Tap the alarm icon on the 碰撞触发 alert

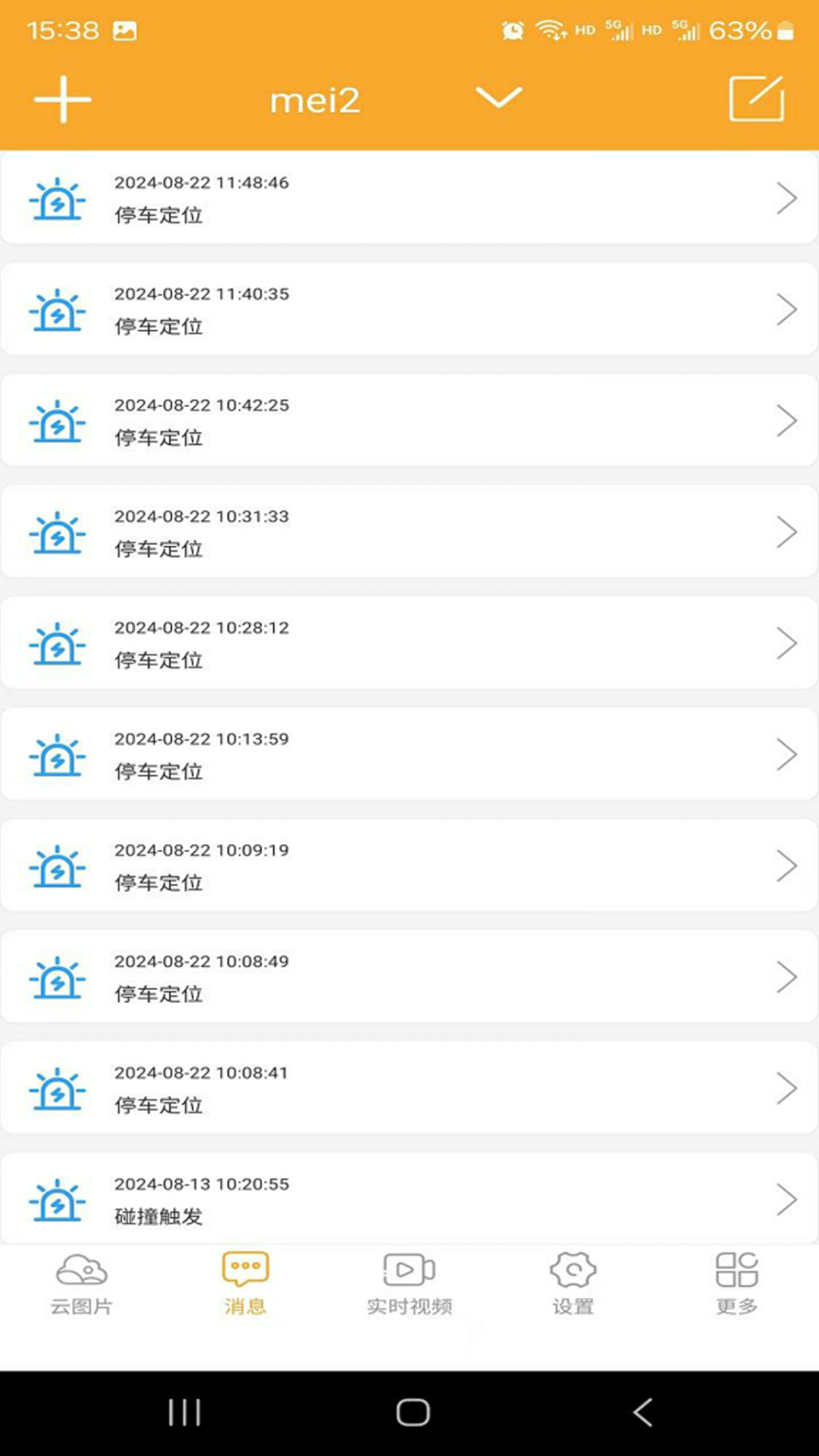click(x=58, y=1200)
